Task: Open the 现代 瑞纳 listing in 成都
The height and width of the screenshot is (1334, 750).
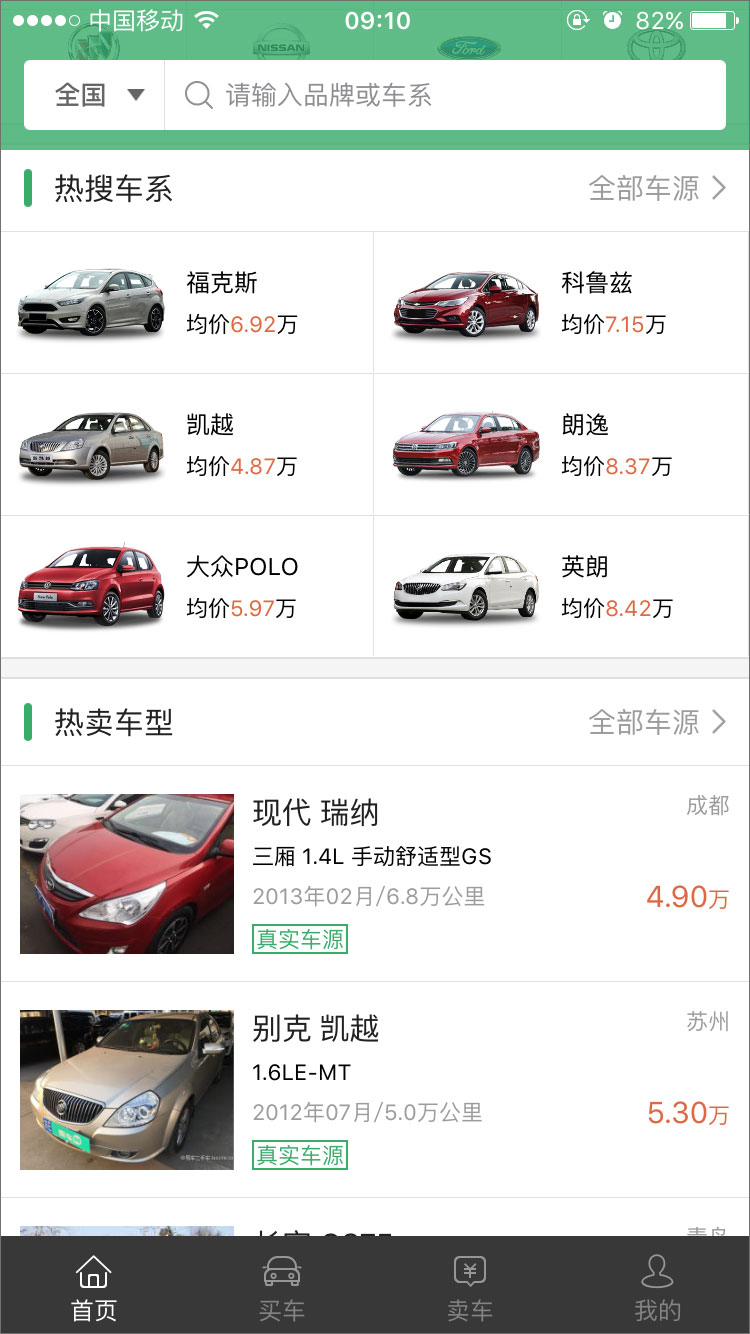Action: (x=375, y=874)
